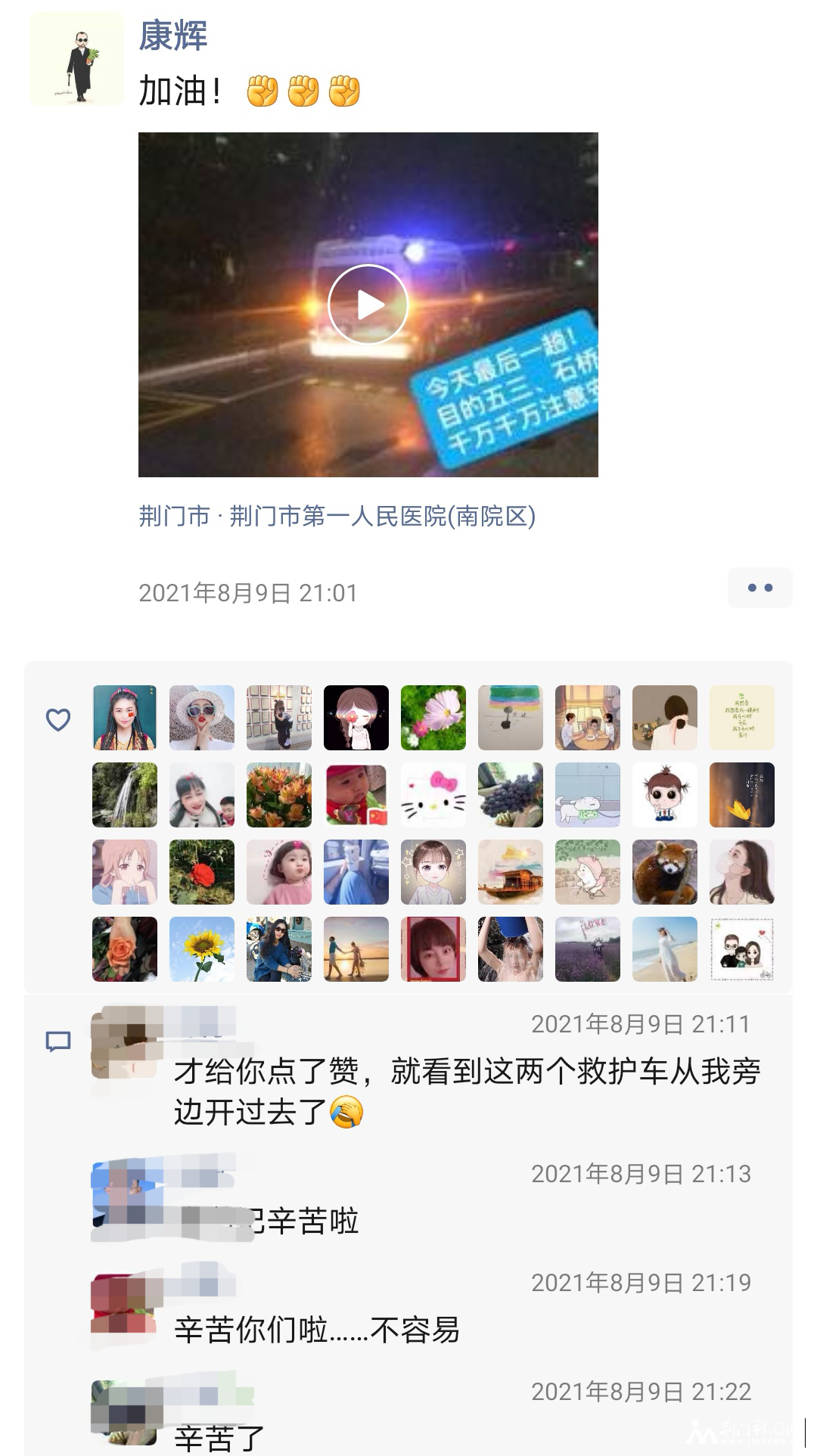Open the two-dot like/comment menu
The height and width of the screenshot is (1456, 817).
point(760,588)
